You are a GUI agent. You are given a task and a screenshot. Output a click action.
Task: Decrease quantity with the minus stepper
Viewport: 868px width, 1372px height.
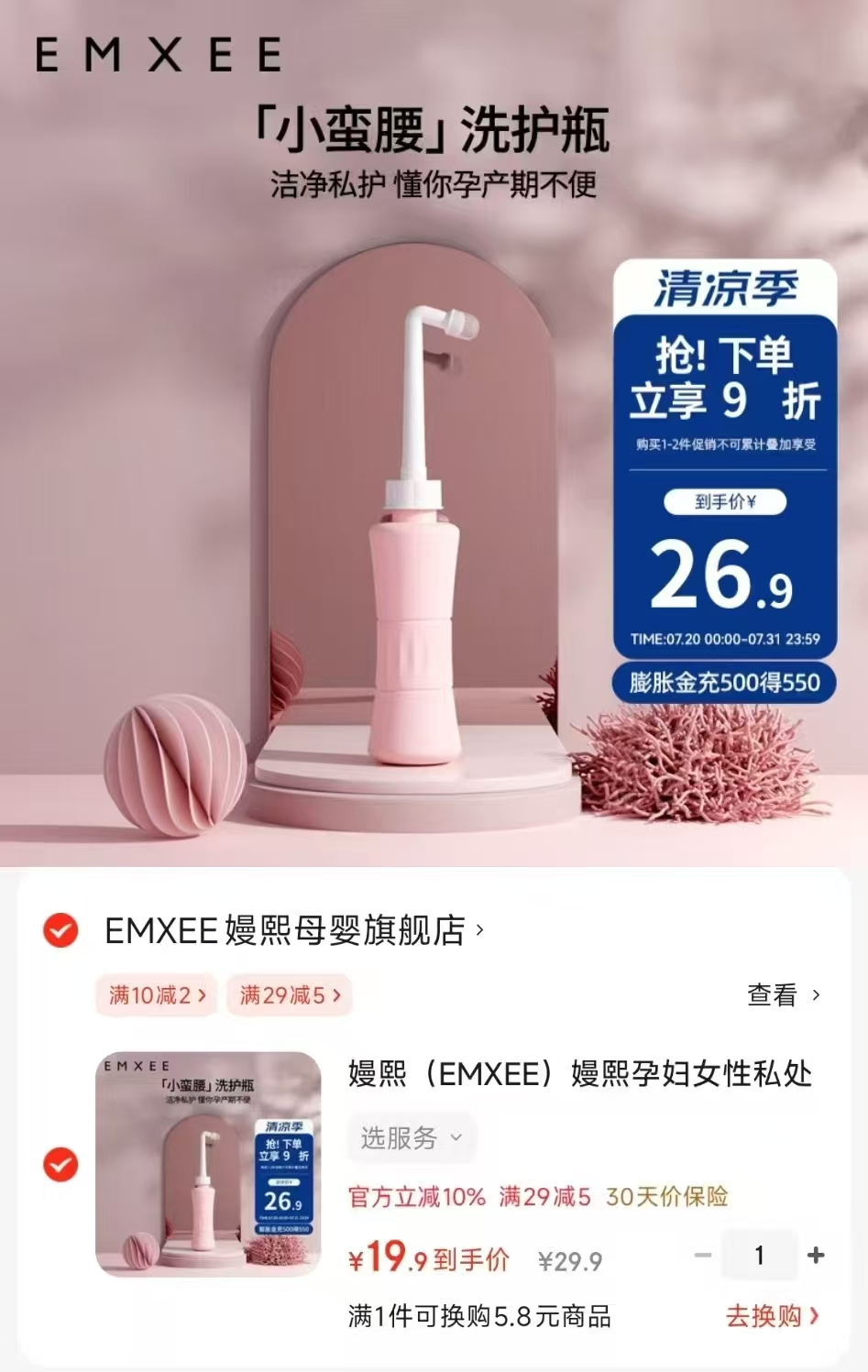[x=700, y=1256]
